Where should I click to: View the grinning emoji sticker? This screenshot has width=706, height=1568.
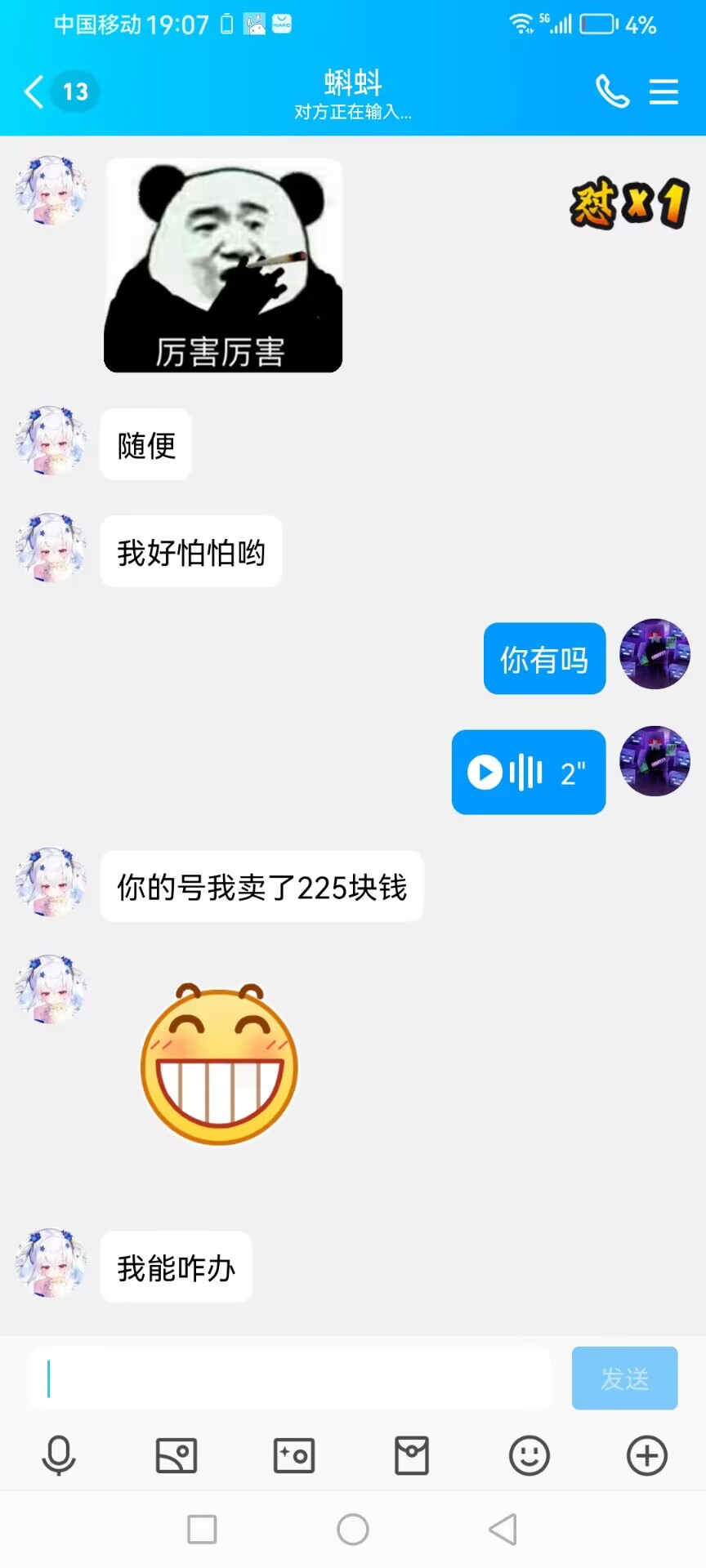tap(219, 1064)
